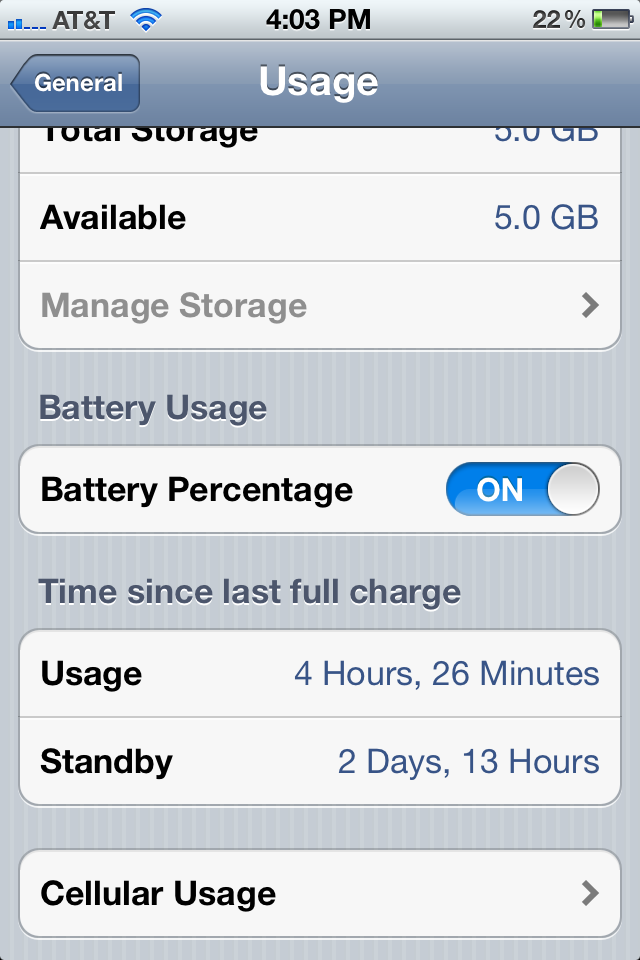Go back to General settings
The width and height of the screenshot is (640, 960).
tap(75, 83)
